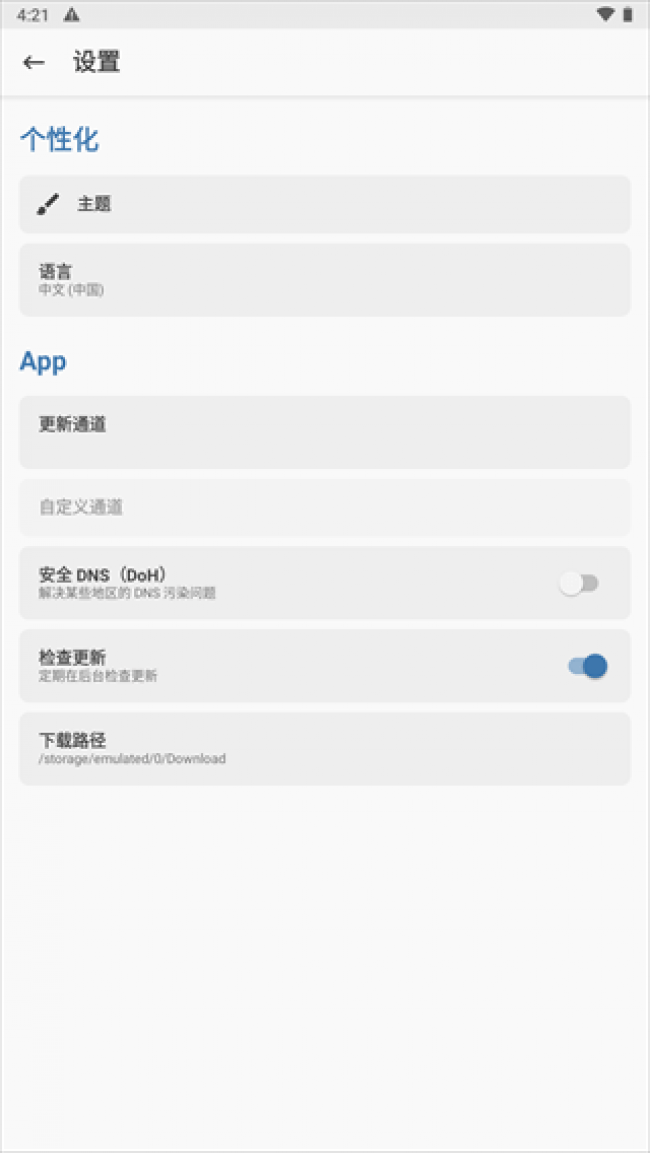650x1153 pixels.
Task: Turn off the 检查更新 switch
Action: point(588,666)
